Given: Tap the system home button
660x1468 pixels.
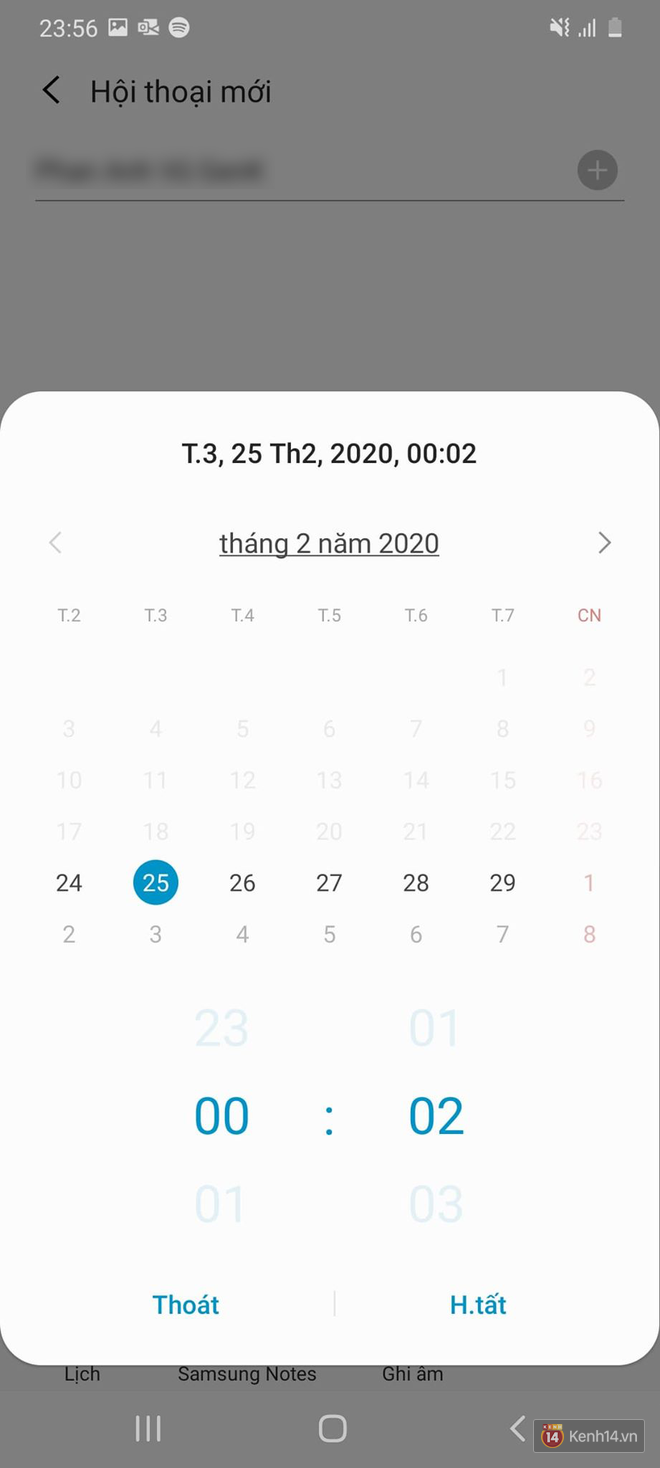Looking at the screenshot, I should coord(333,1429).
